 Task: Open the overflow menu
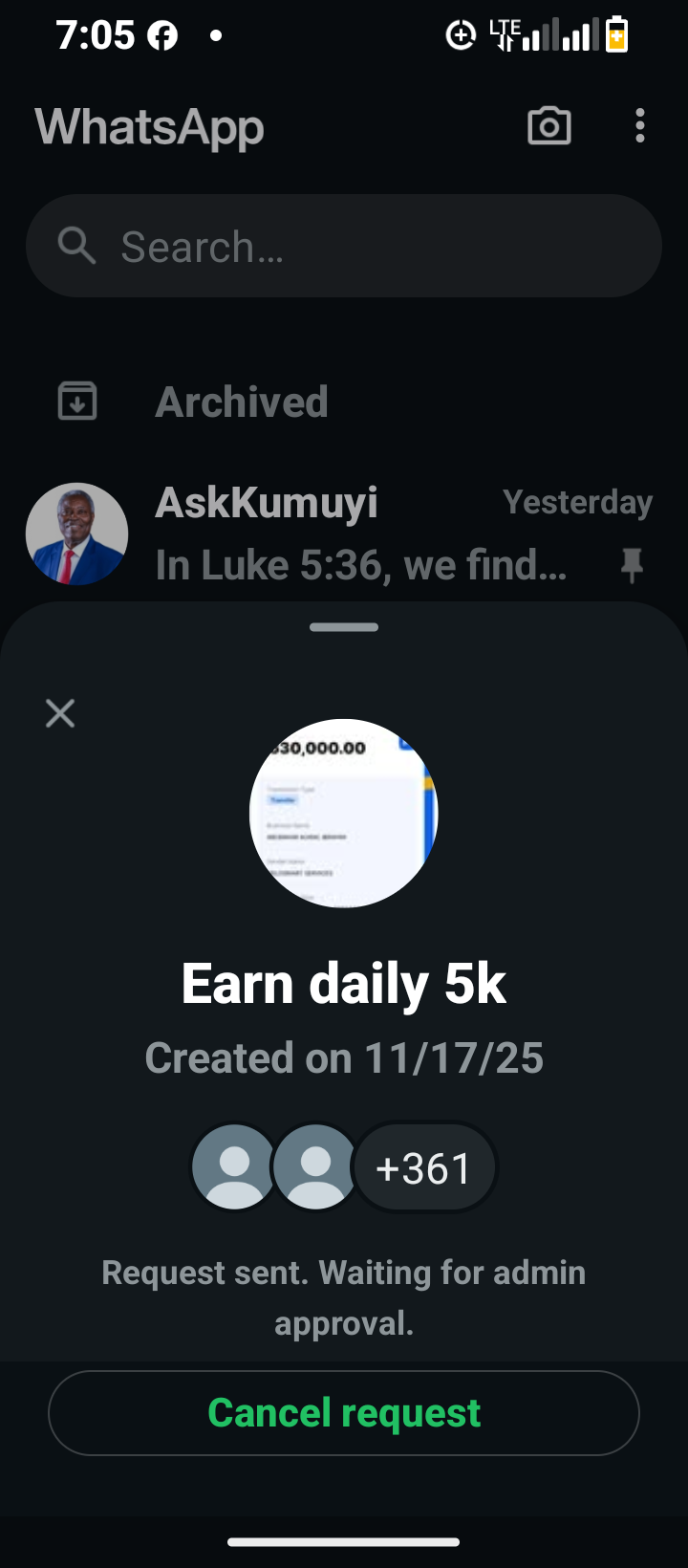pos(639,126)
